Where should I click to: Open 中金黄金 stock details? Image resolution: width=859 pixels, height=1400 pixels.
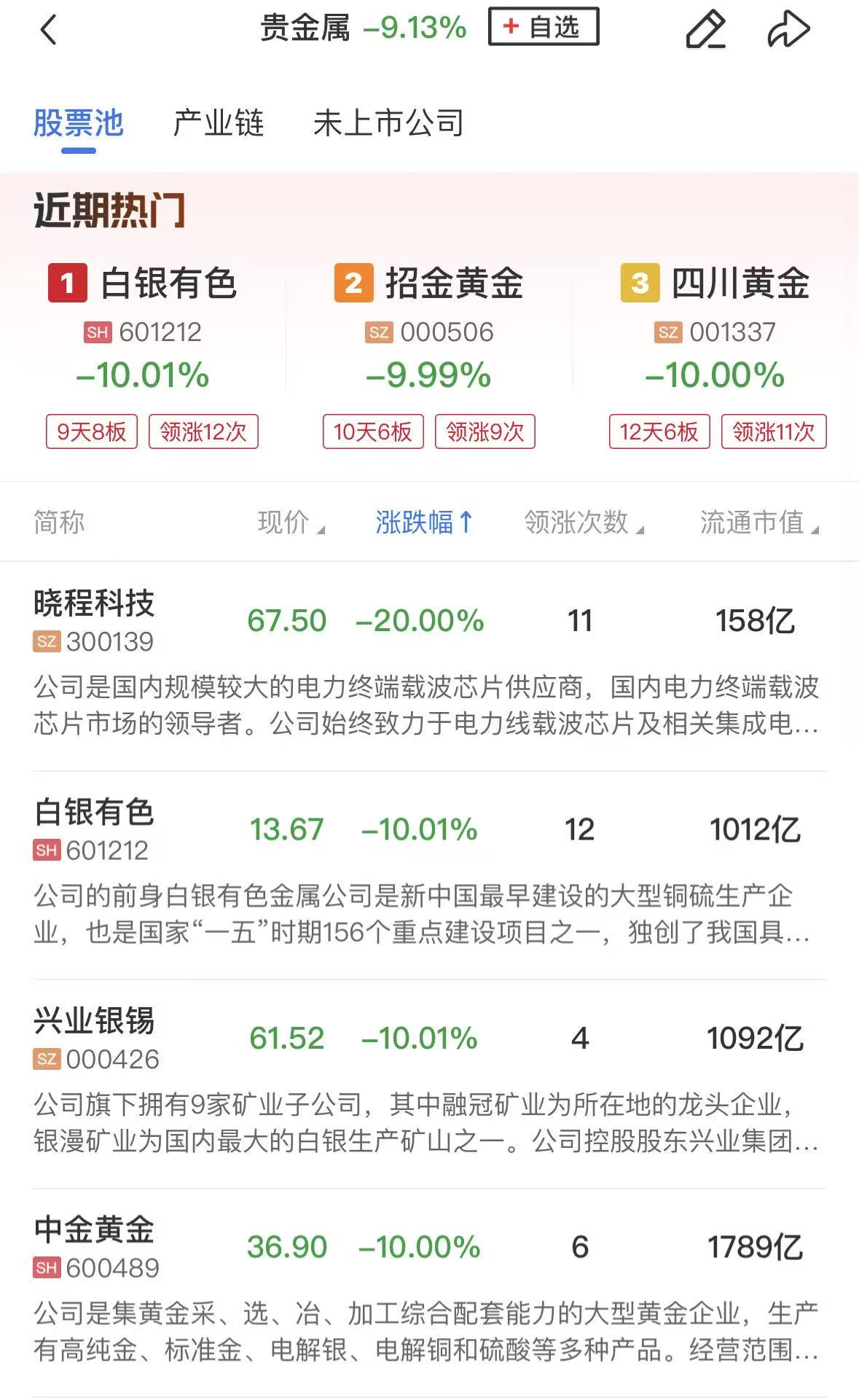pos(95,1246)
